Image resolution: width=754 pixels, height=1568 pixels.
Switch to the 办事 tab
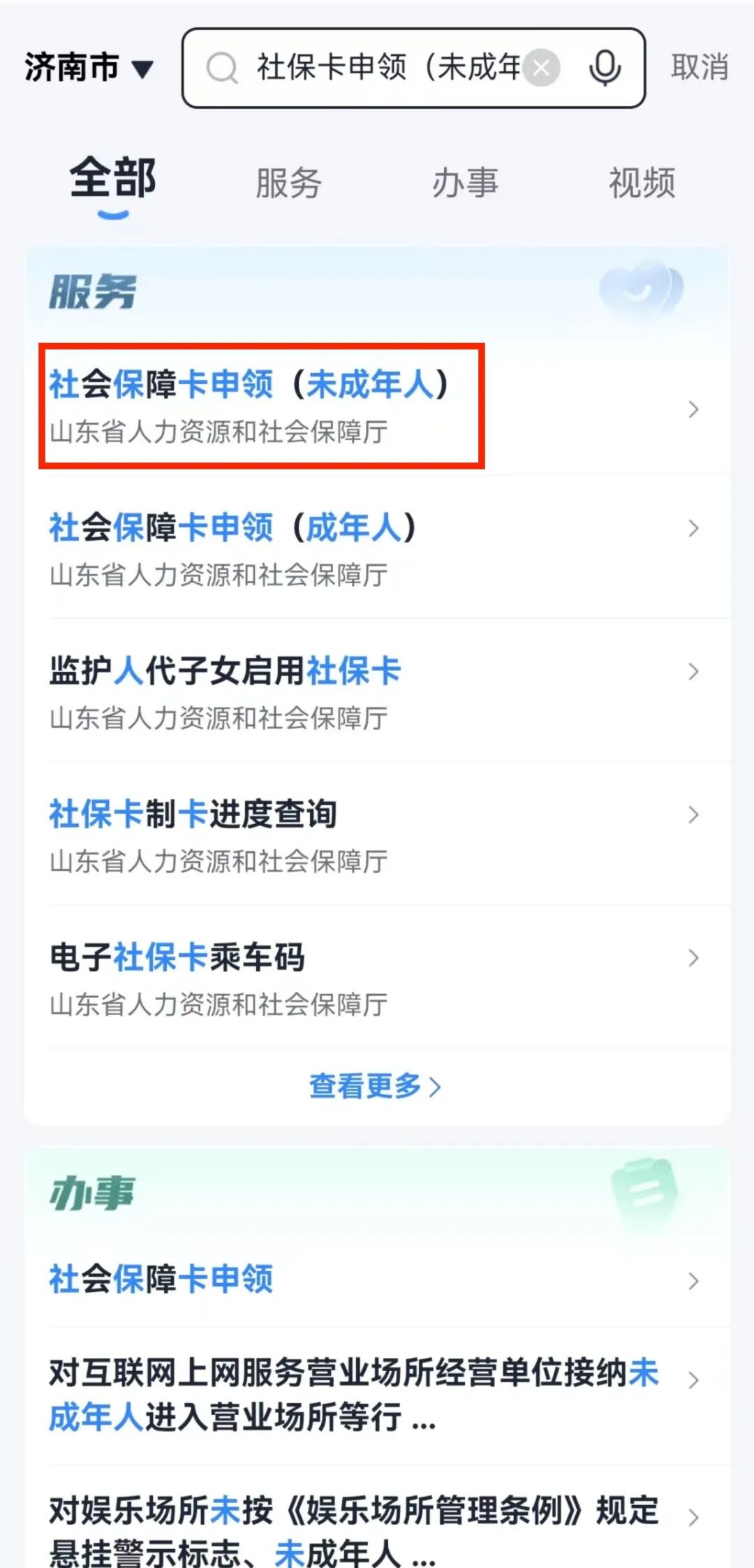(465, 183)
